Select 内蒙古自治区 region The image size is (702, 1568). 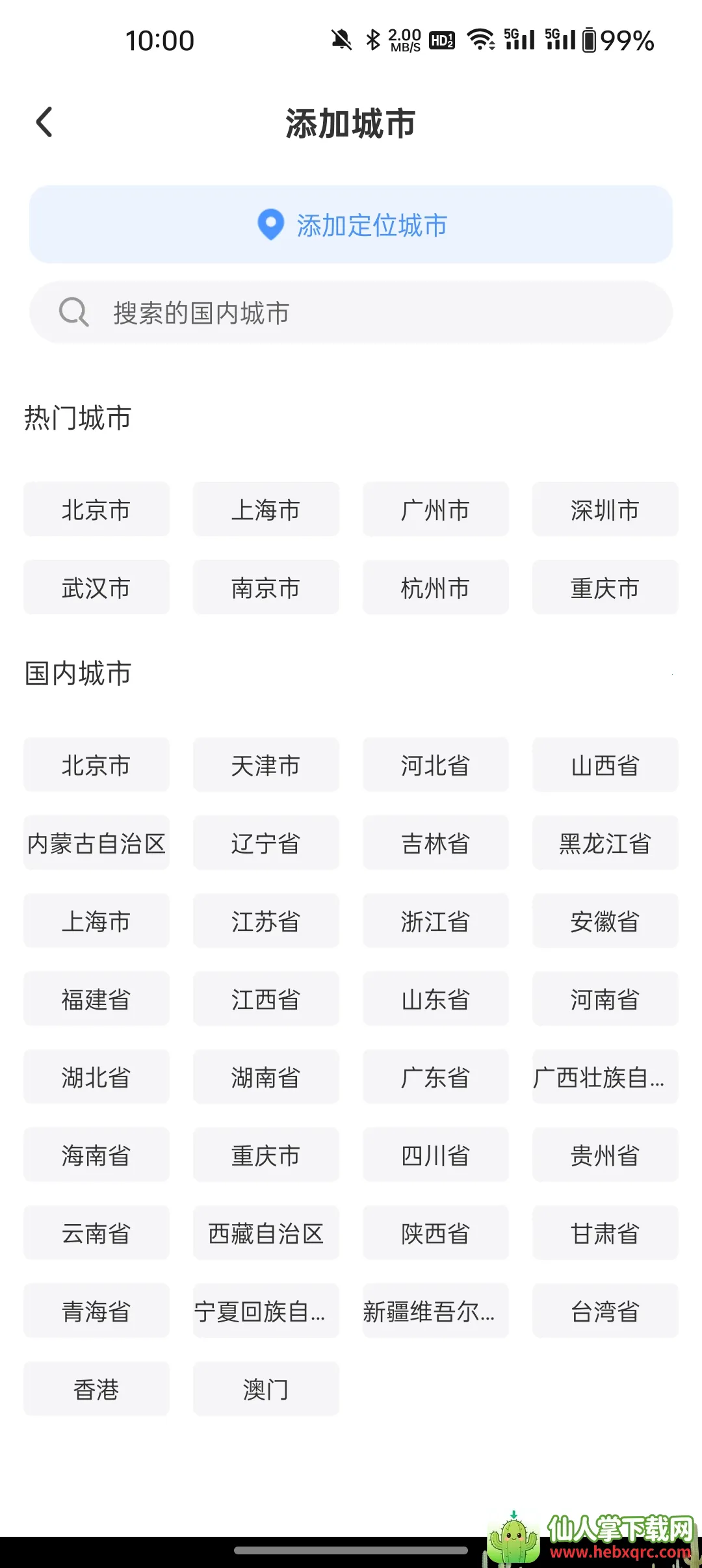point(96,843)
